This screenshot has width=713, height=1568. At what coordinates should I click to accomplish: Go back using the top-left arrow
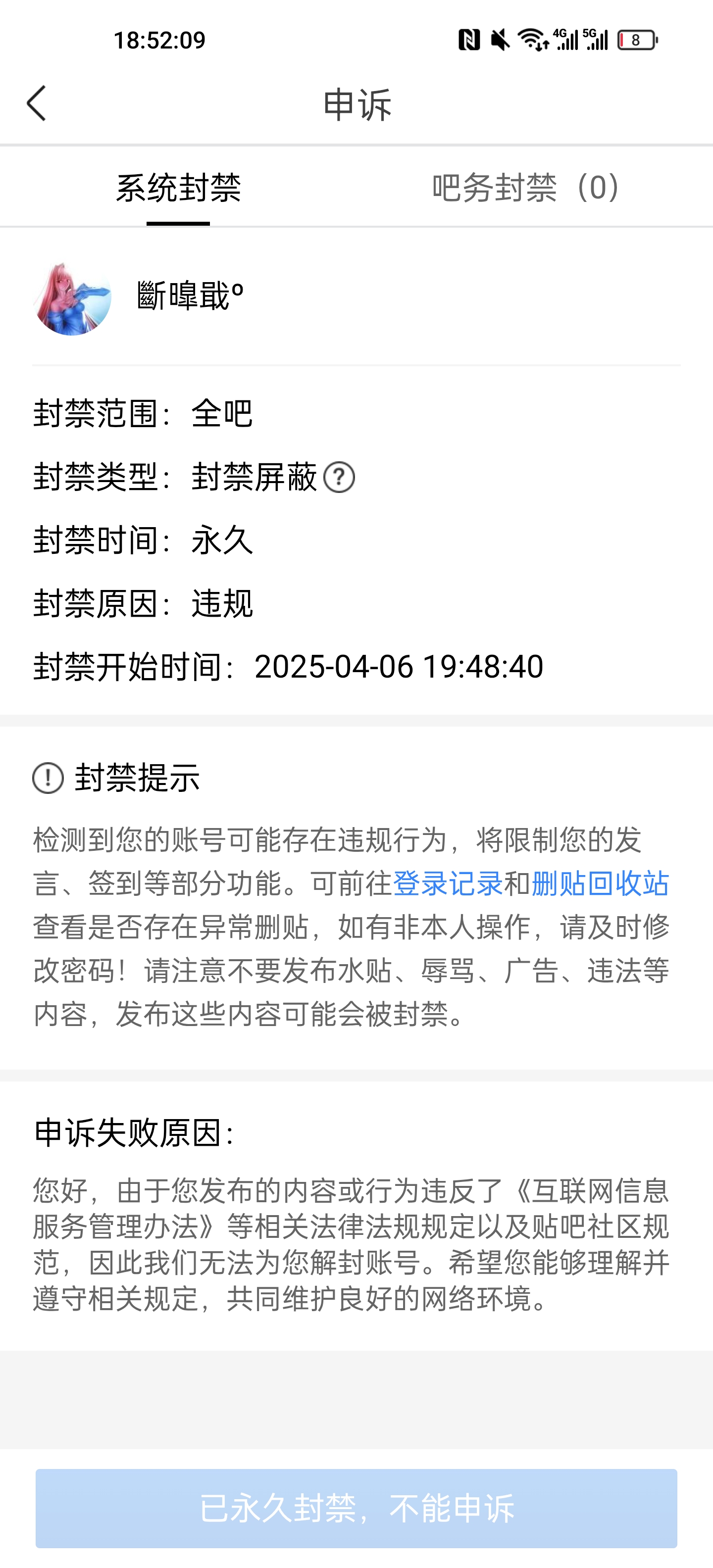click(37, 103)
